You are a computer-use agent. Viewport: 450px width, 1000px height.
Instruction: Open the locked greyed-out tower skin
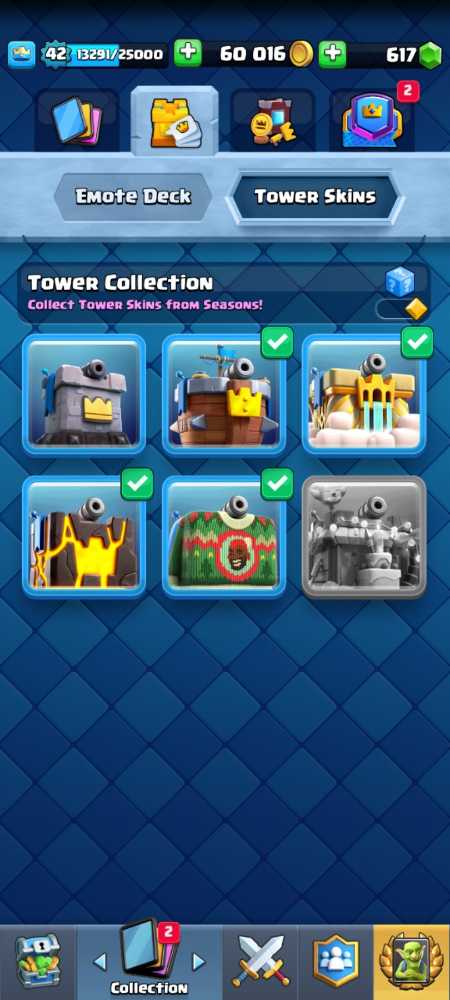[363, 536]
